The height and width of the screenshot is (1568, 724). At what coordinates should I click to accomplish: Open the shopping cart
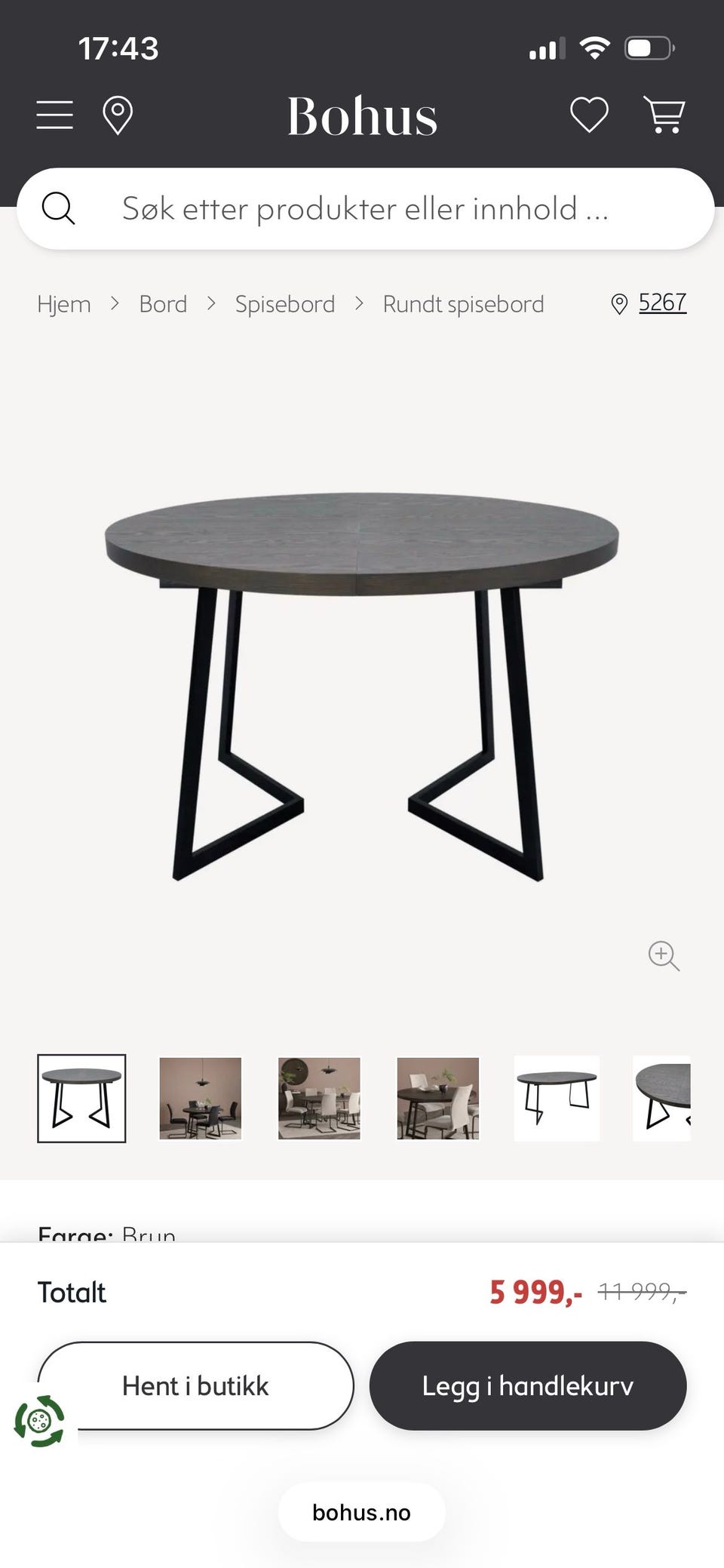664,115
